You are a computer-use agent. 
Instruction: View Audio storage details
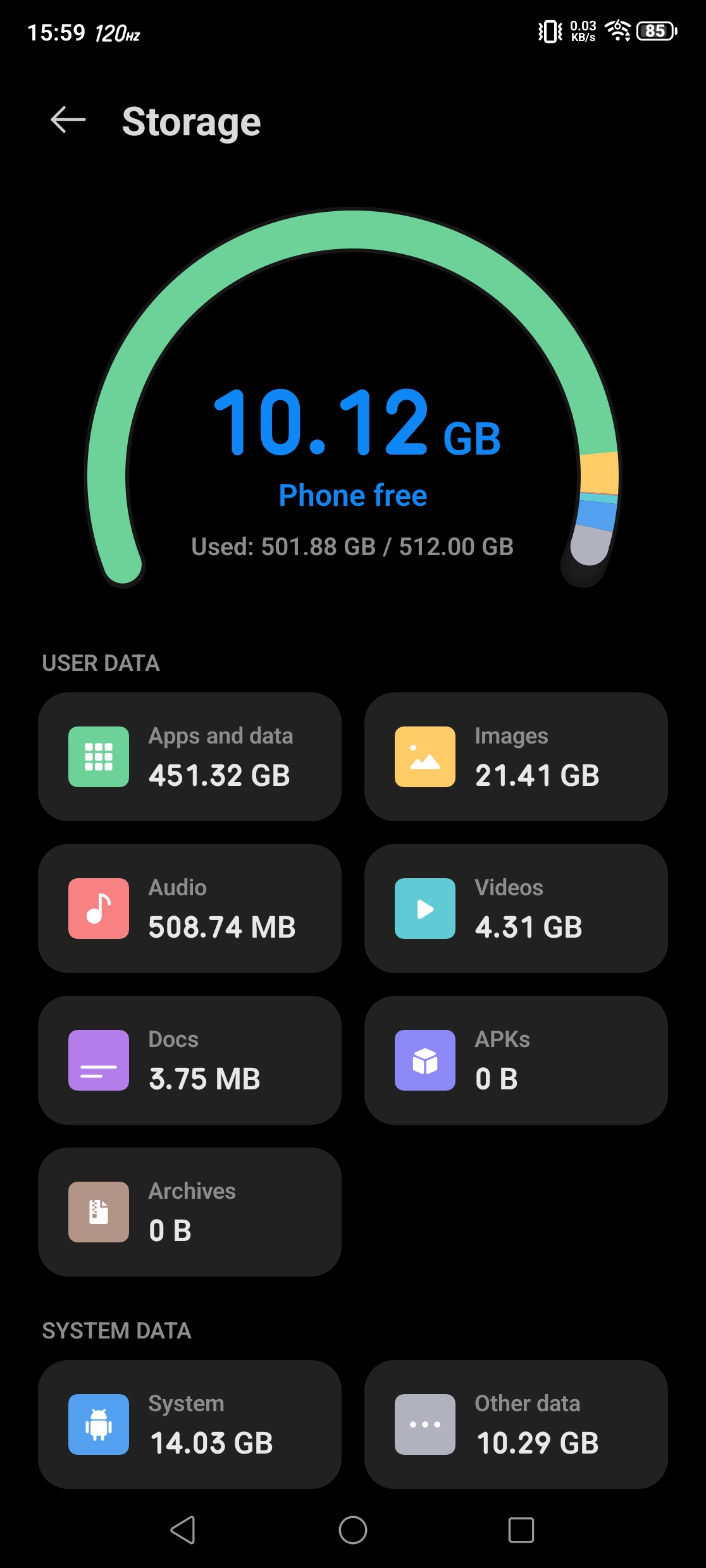(190, 909)
